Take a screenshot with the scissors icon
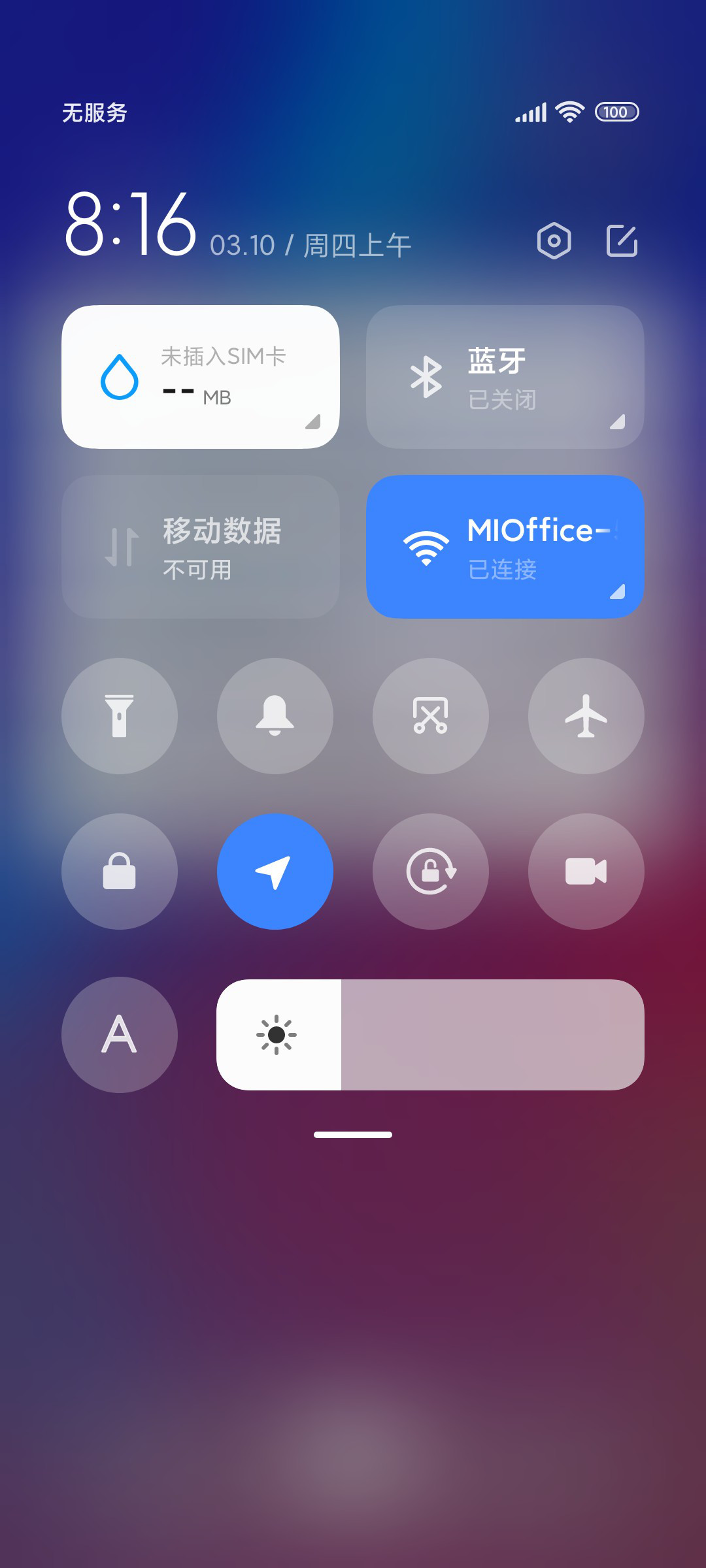The image size is (706, 1568). [431, 716]
